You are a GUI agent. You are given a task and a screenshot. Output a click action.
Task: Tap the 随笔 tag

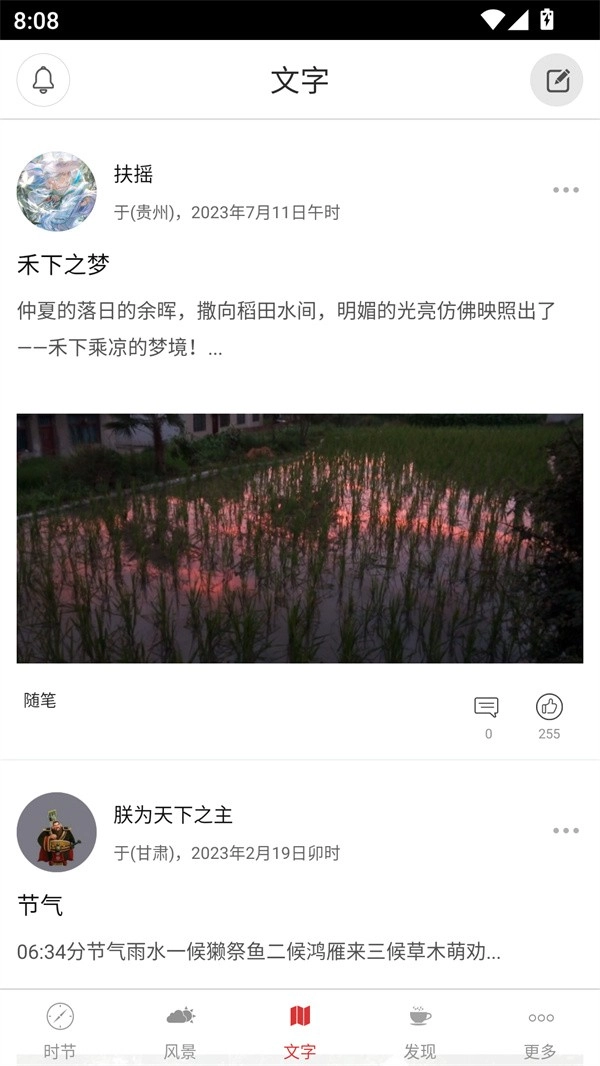point(40,700)
